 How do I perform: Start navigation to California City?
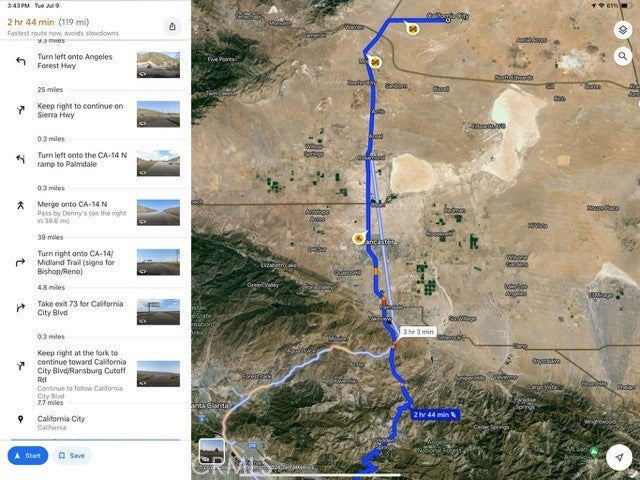pos(28,456)
